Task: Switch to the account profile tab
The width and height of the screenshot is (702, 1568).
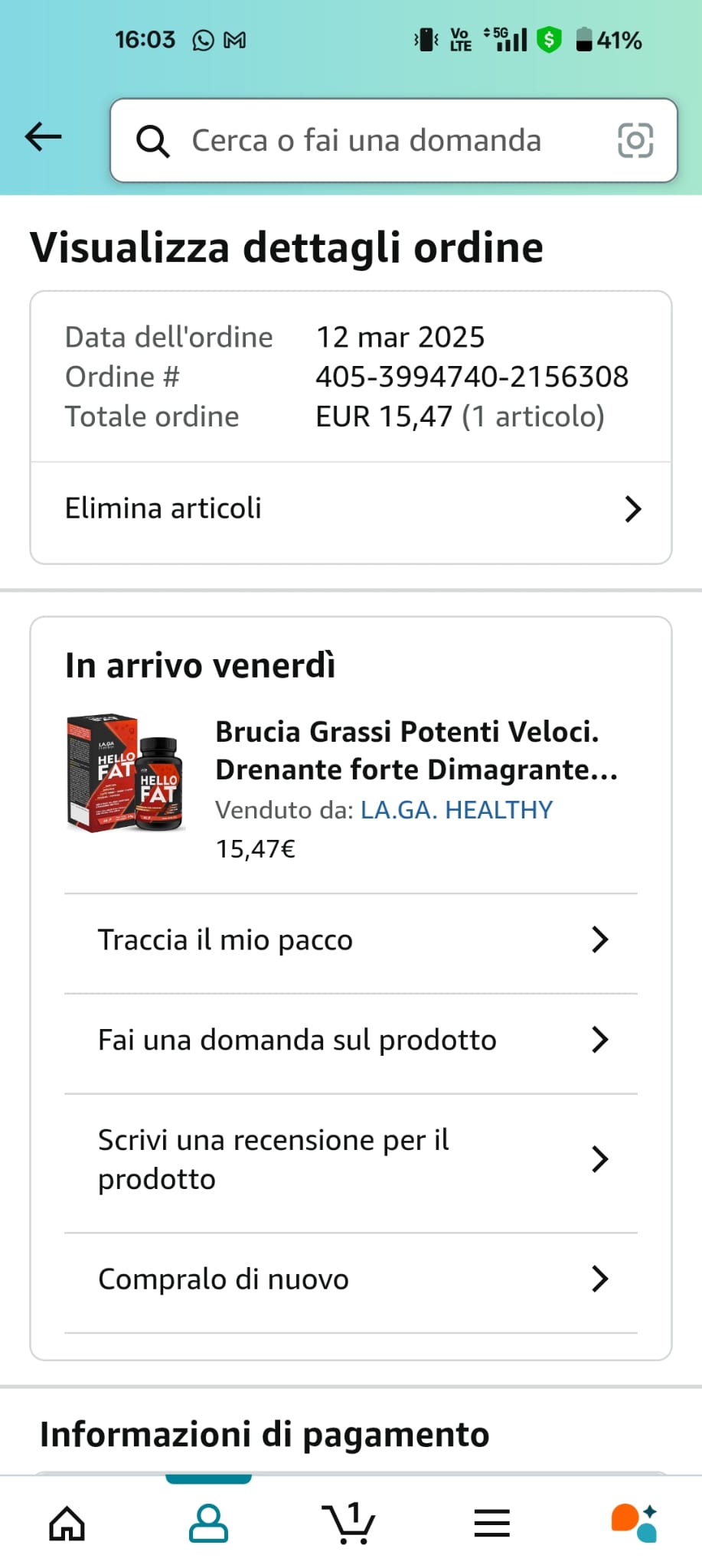Action: click(x=208, y=1523)
